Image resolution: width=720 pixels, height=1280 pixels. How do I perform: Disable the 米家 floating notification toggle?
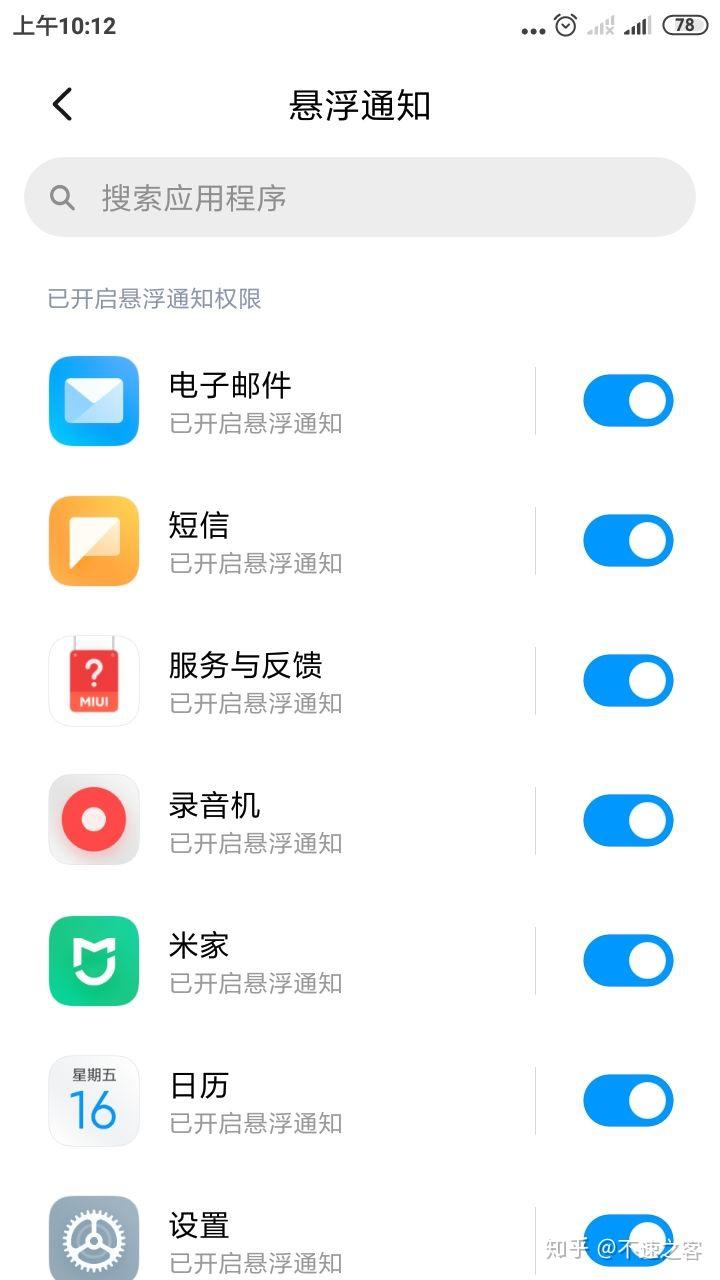coord(628,961)
